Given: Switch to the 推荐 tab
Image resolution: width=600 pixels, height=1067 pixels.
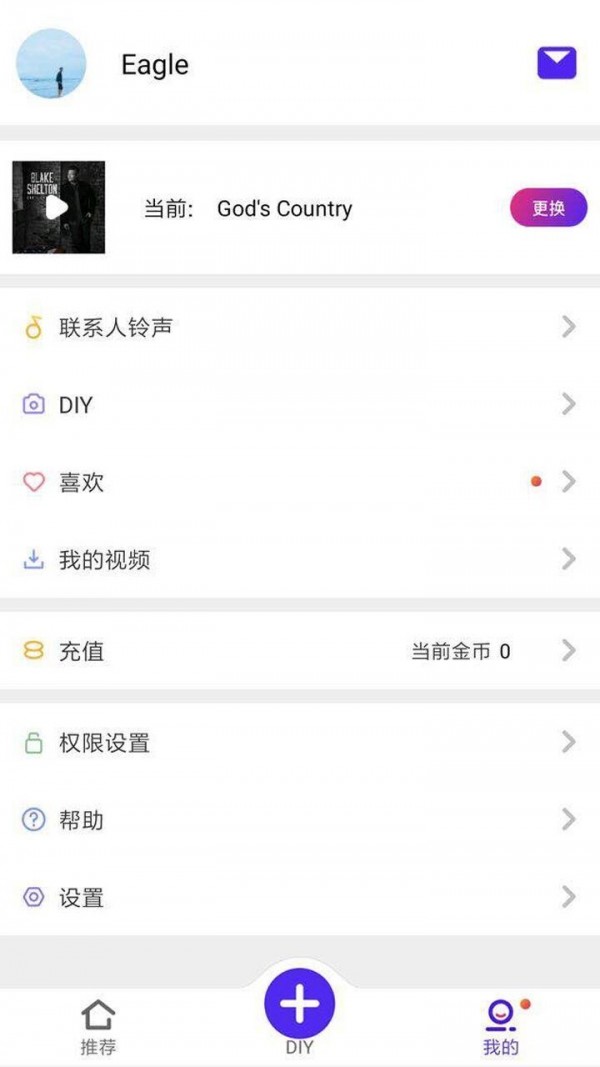Looking at the screenshot, I should point(98,1028).
